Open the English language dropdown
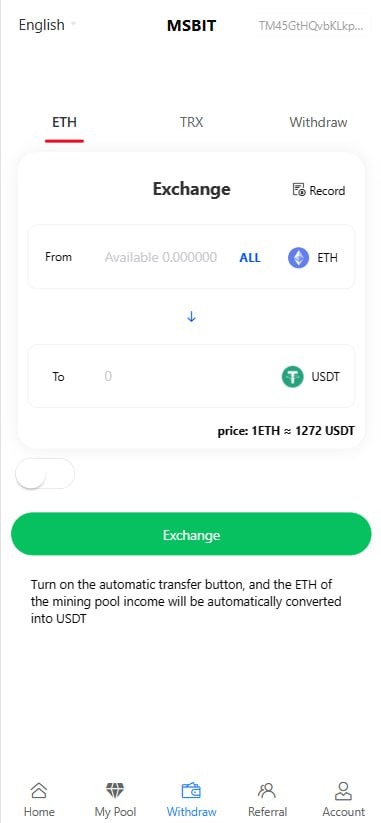381x823 pixels. pyautogui.click(x=47, y=25)
